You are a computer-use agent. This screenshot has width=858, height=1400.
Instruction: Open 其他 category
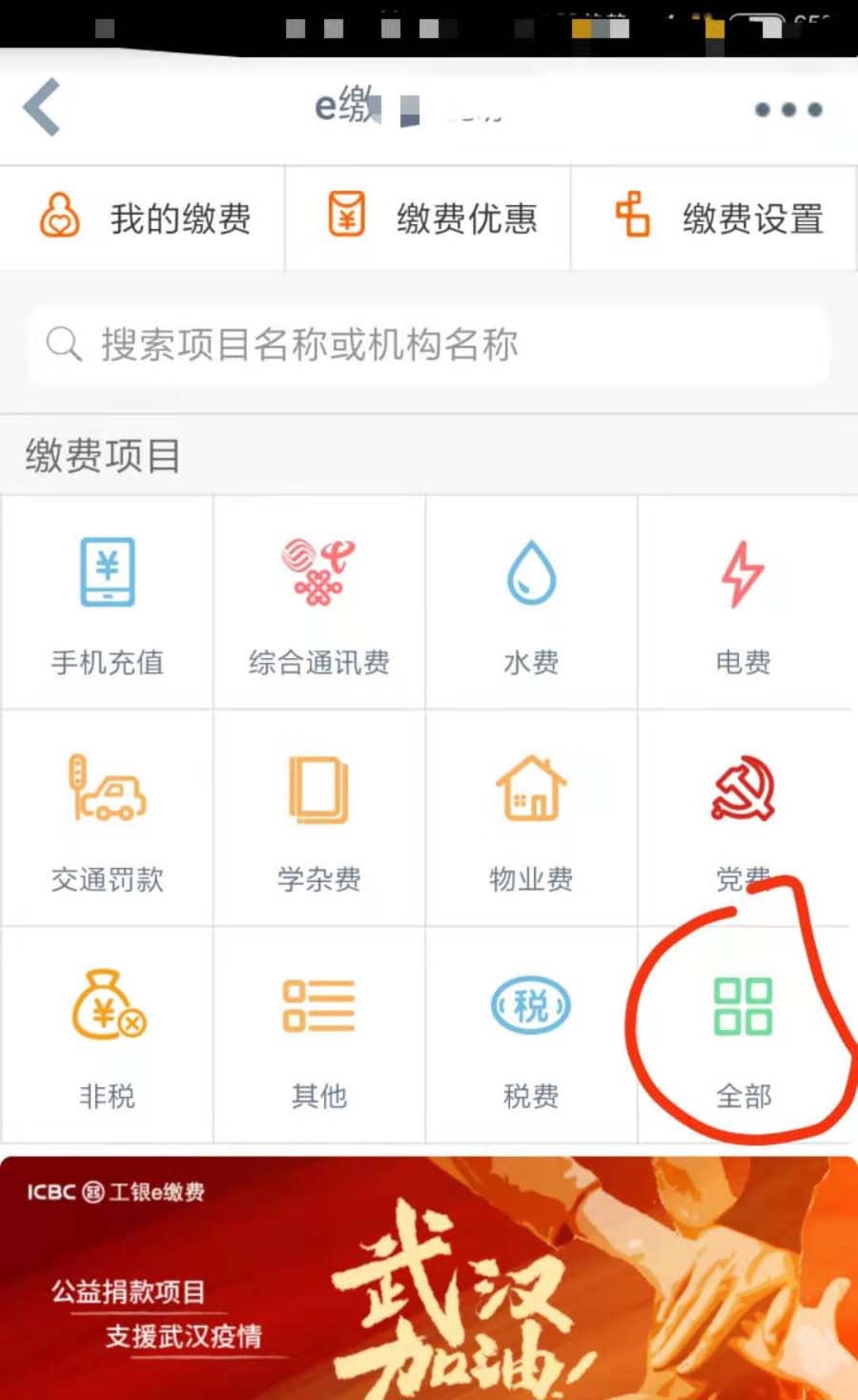tap(318, 1036)
